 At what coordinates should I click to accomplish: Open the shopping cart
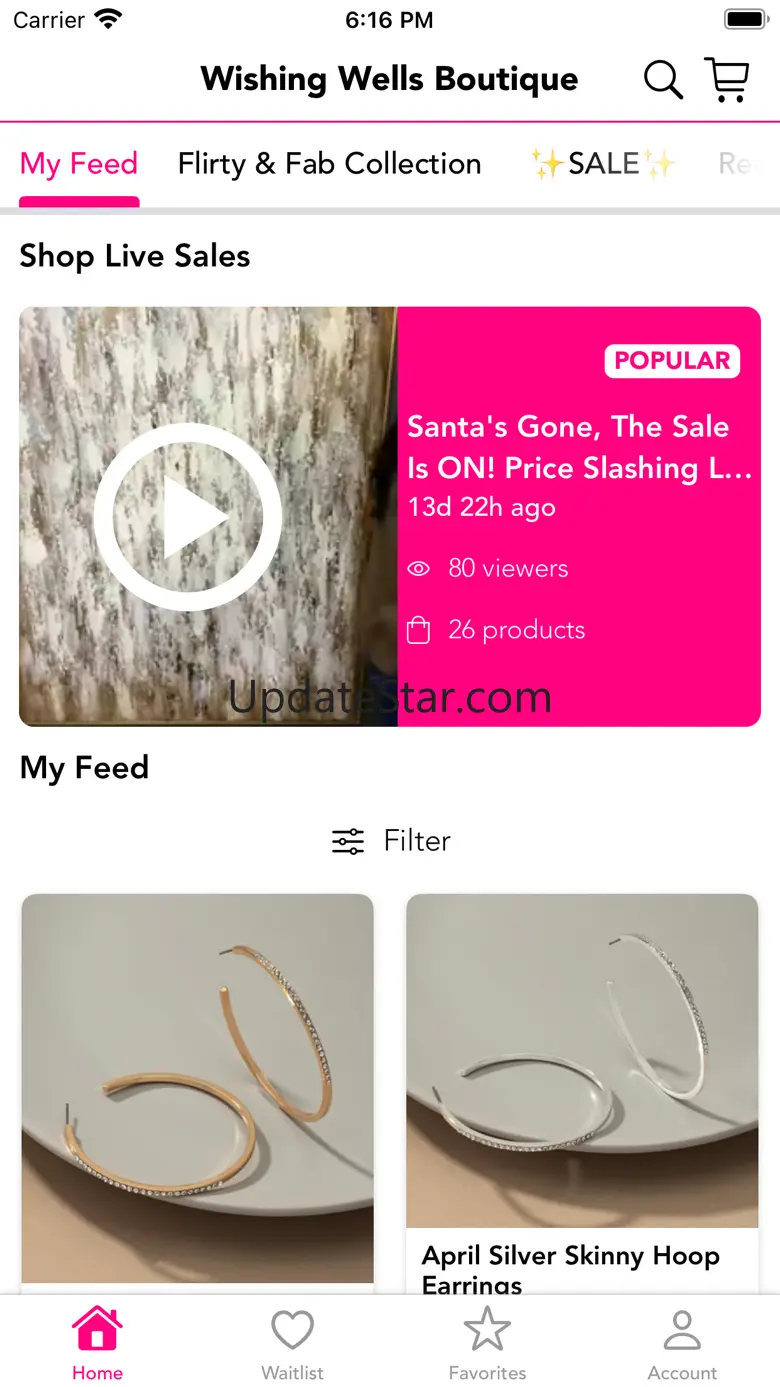[x=727, y=80]
